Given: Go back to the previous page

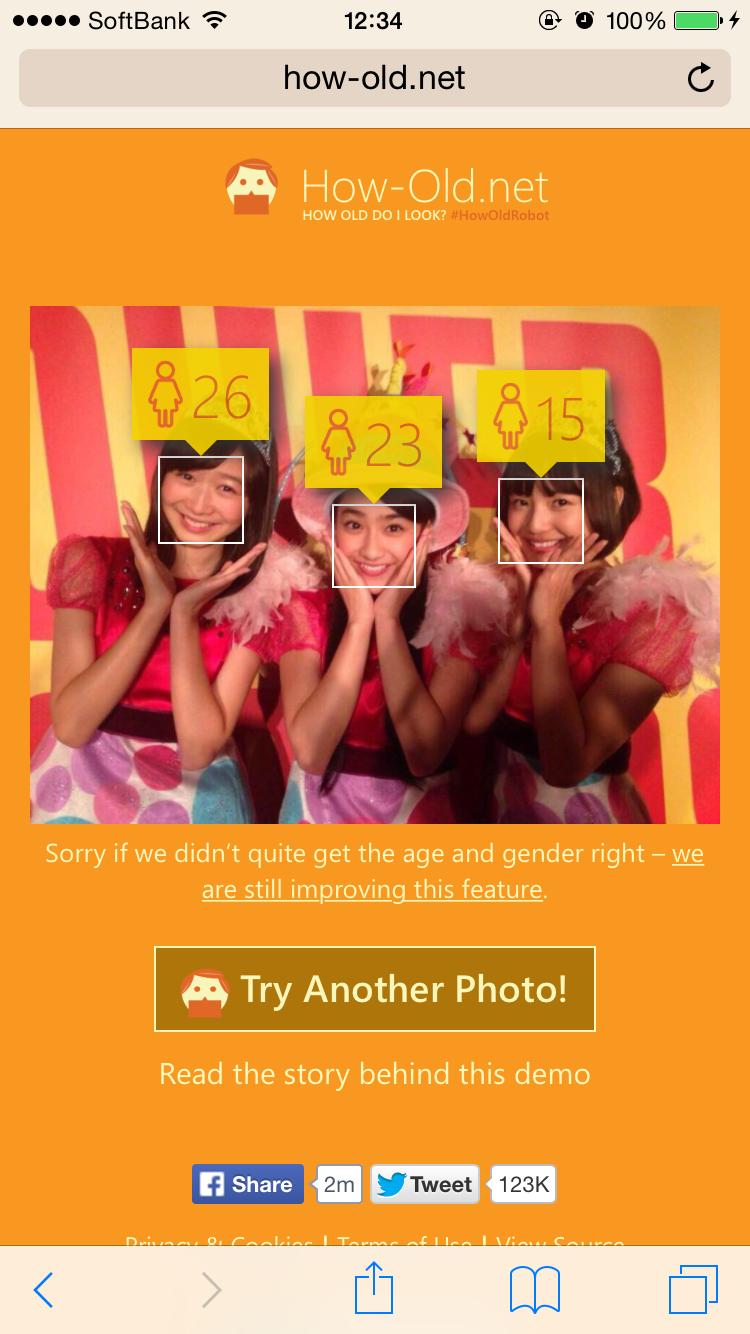Looking at the screenshot, I should click(43, 1290).
